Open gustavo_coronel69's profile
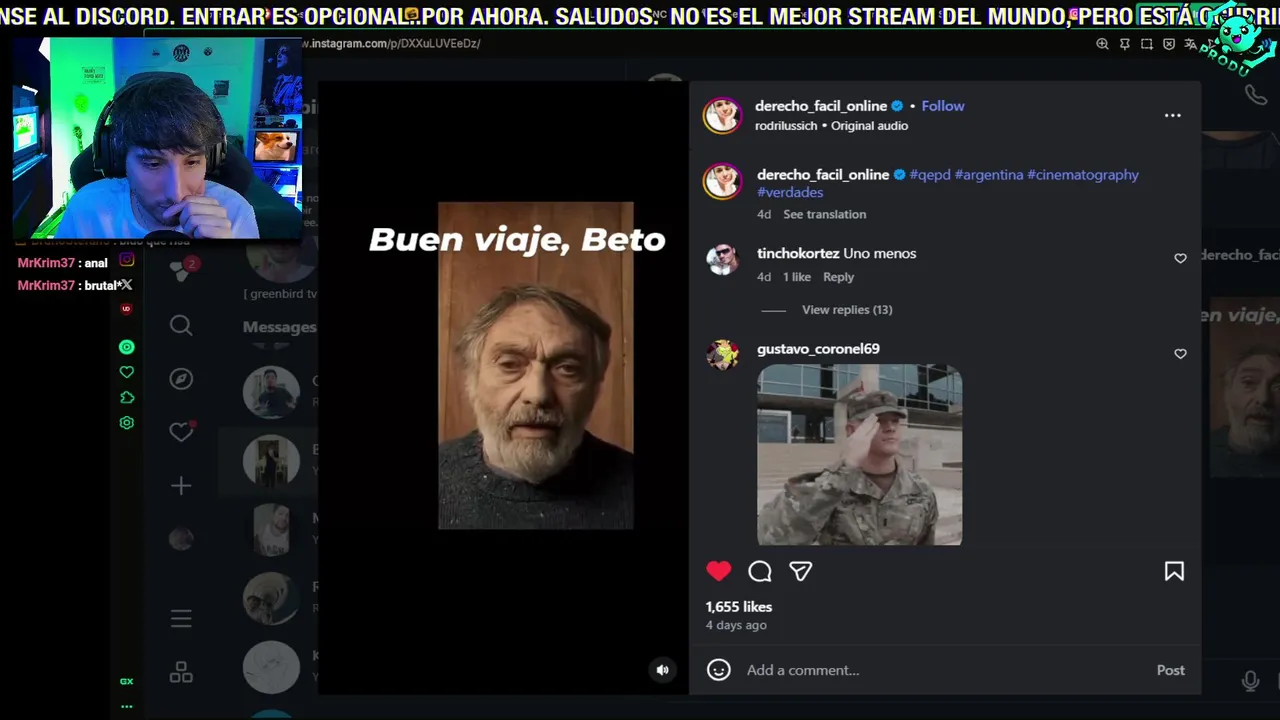 point(818,349)
